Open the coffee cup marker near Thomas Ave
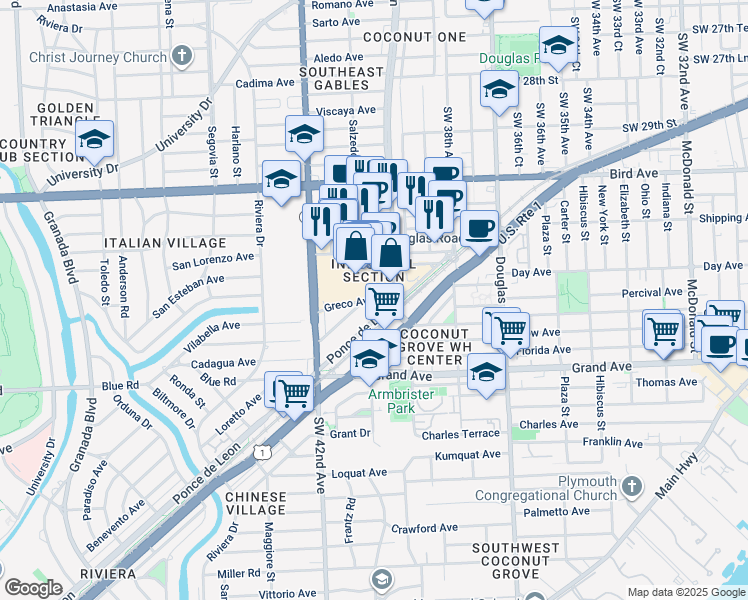The image size is (748, 600). pyautogui.click(x=718, y=344)
